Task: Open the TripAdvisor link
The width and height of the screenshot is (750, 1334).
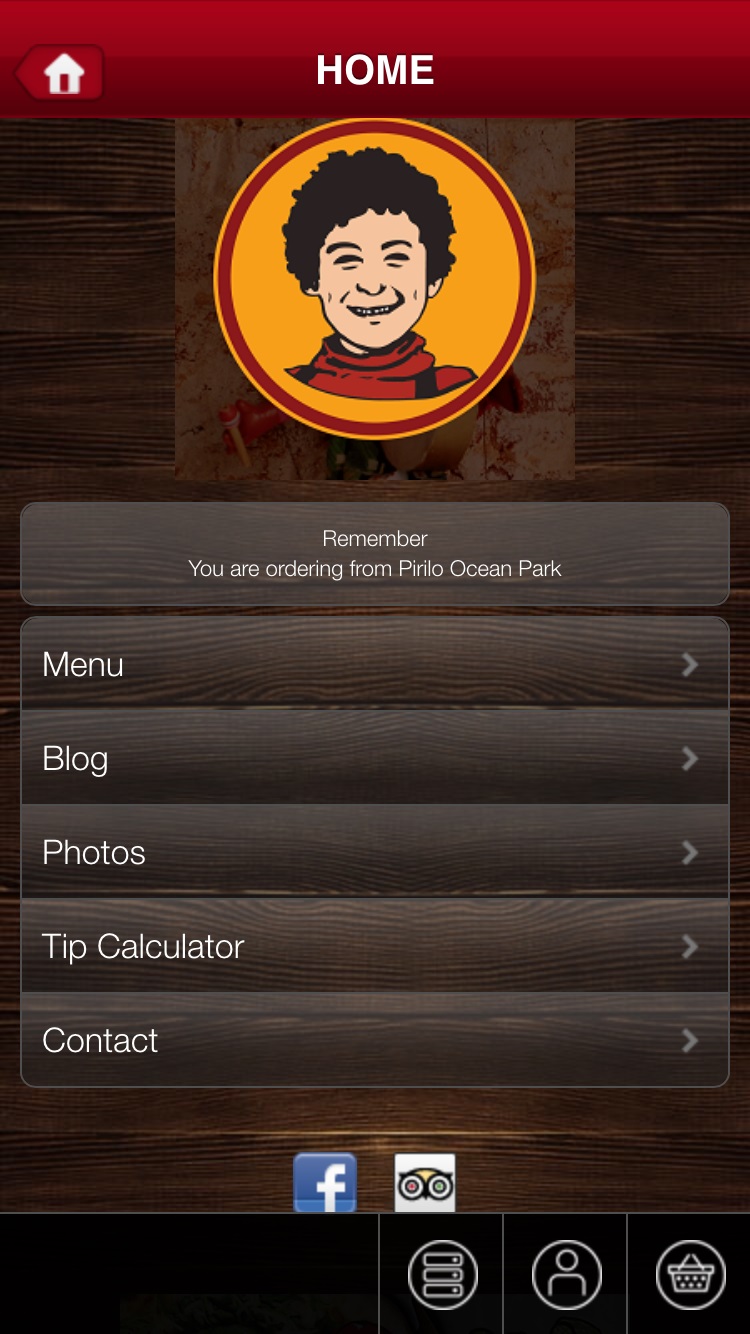Action: coord(425,1183)
